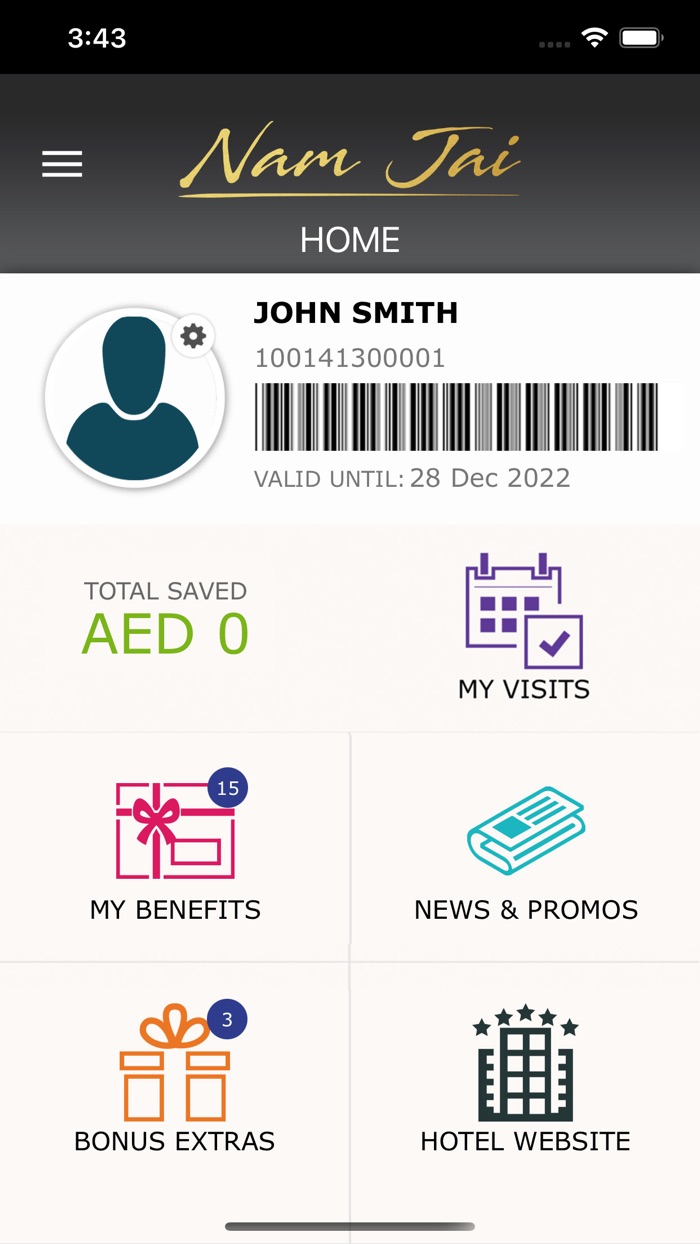Check Bonus Extras offers
700x1244 pixels.
[x=175, y=1078]
